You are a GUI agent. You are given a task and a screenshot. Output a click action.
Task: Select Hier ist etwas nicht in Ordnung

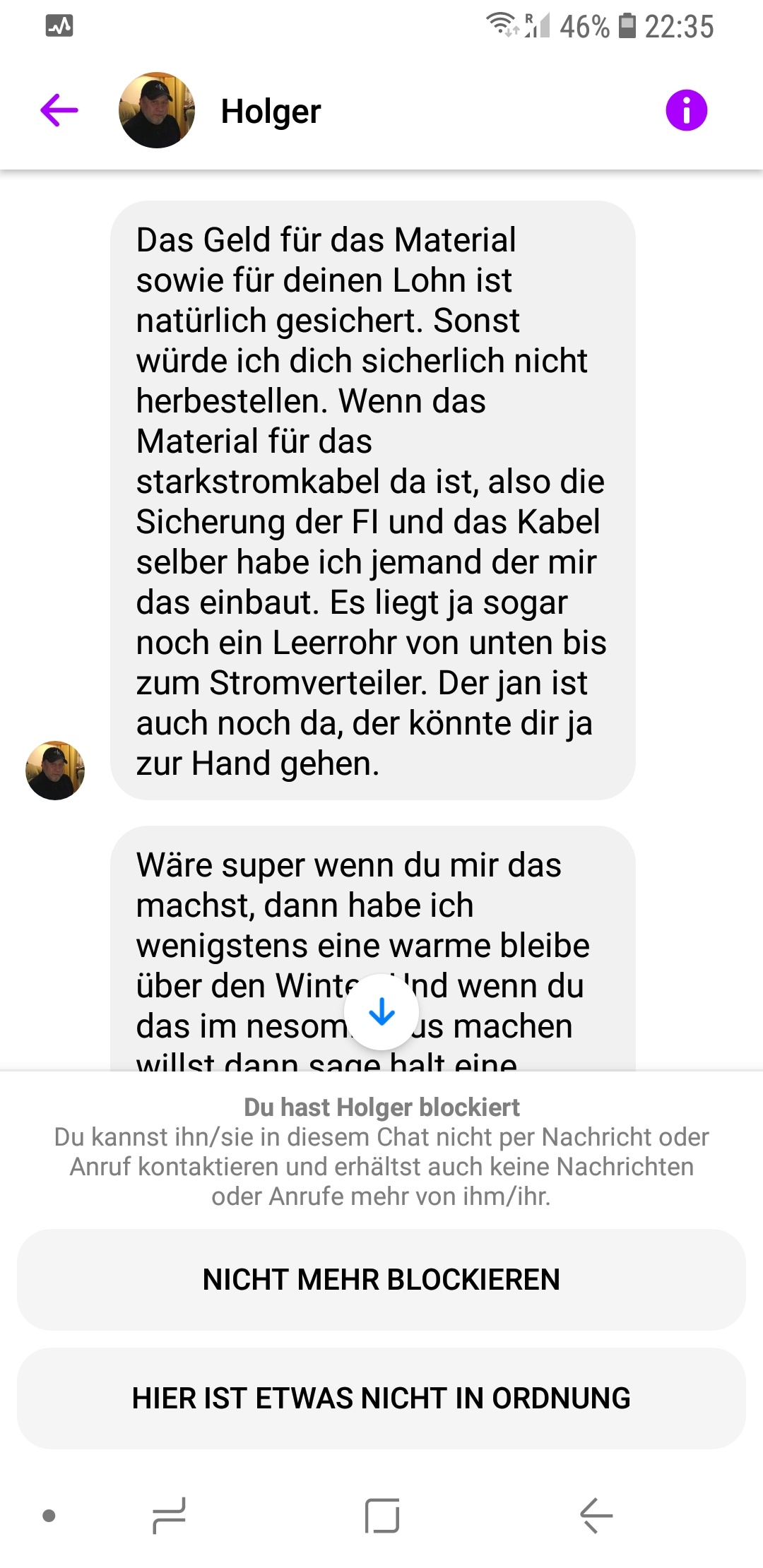(x=381, y=1398)
